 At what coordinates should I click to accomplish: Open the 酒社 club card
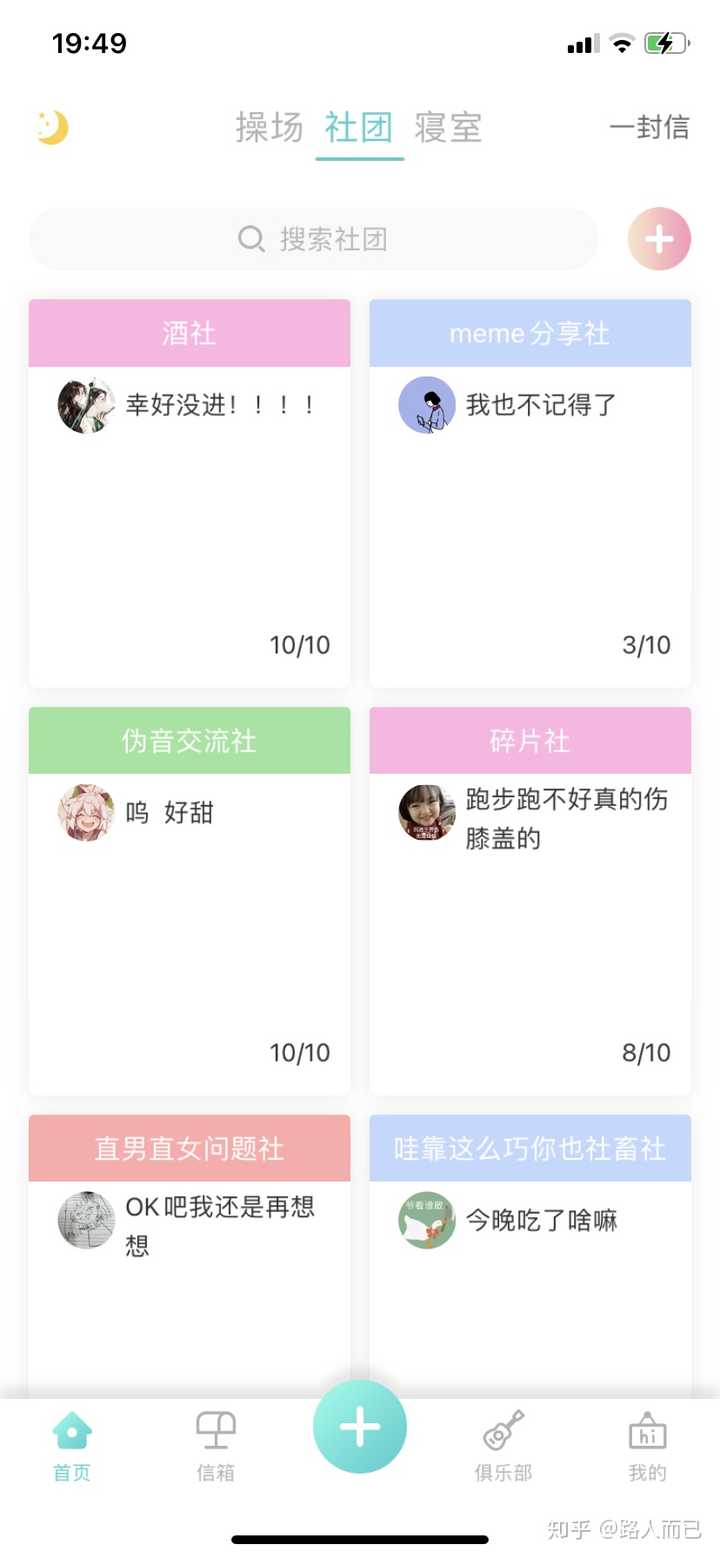[189, 493]
